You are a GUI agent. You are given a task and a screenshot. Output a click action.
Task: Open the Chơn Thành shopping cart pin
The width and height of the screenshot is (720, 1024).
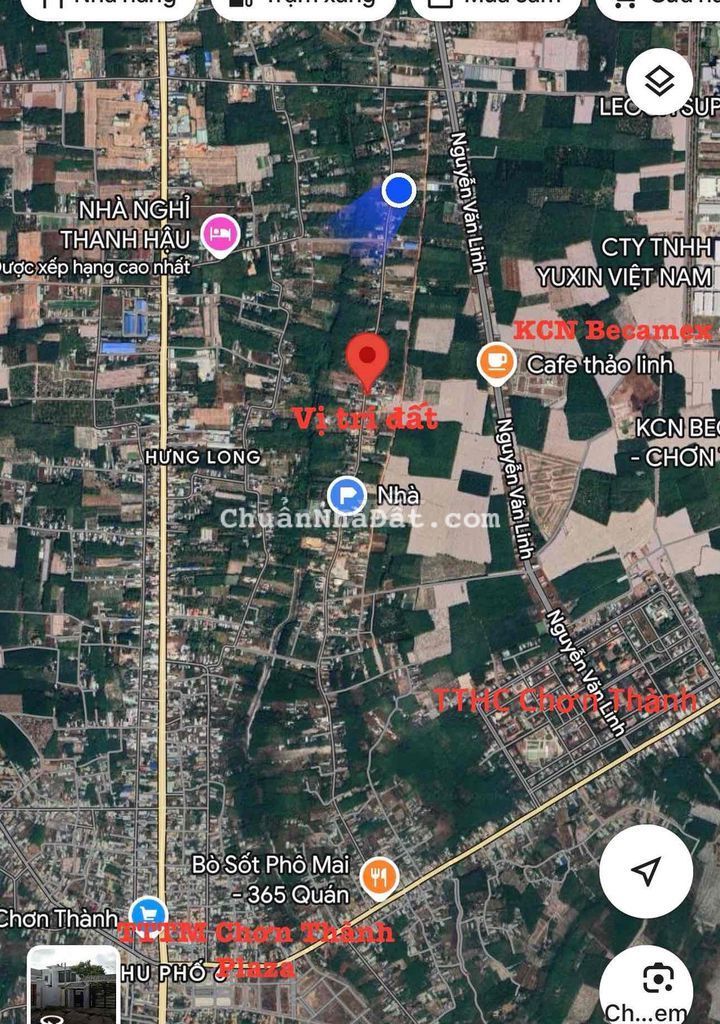(x=148, y=914)
